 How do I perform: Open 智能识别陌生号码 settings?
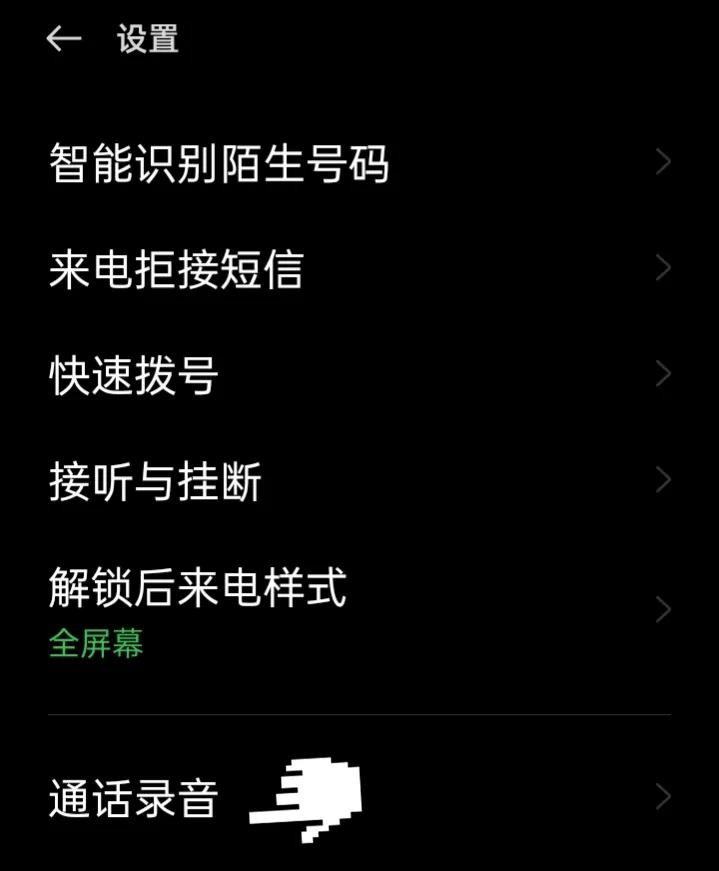point(219,164)
